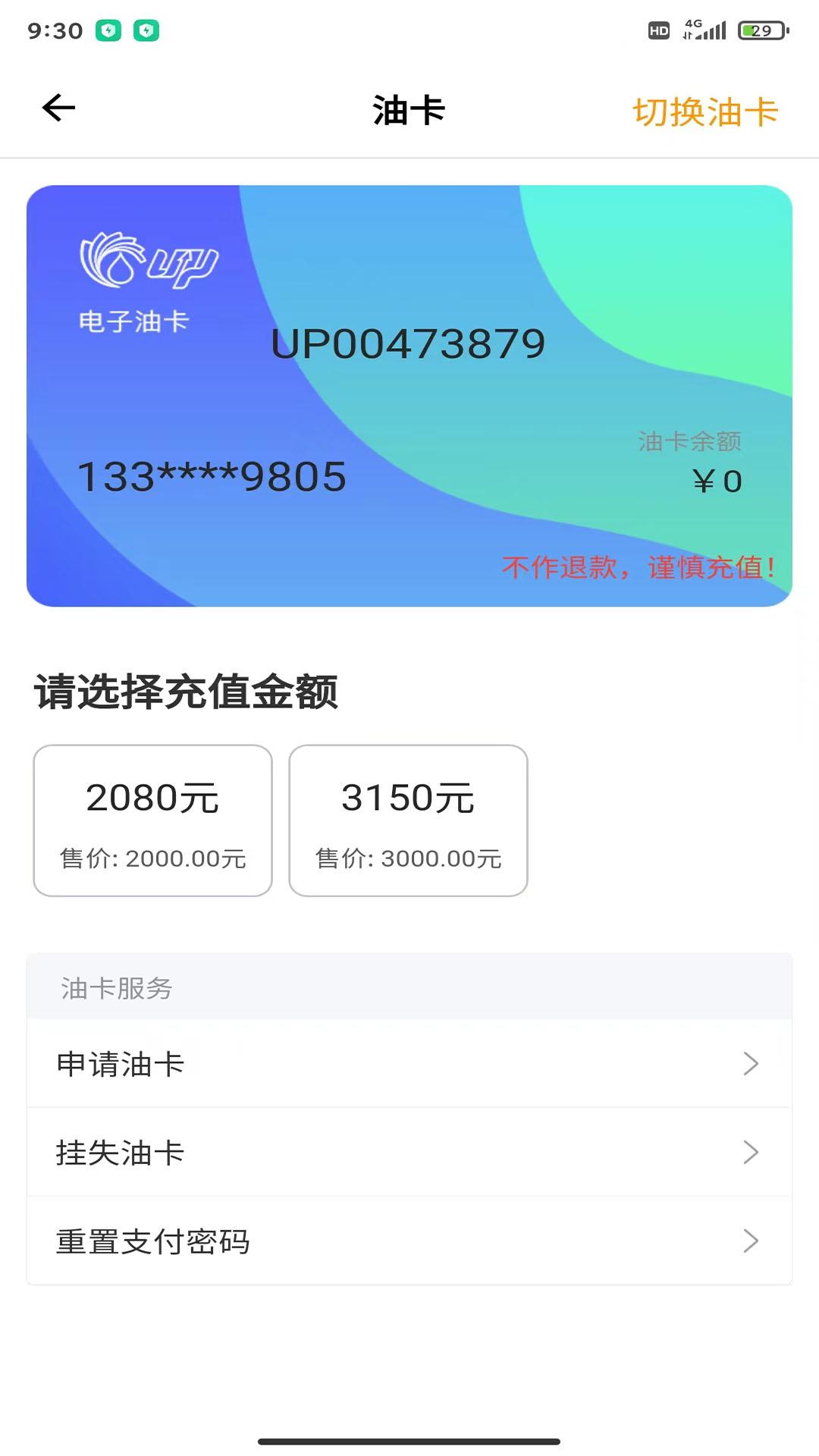Click the UP electronic fuel card logo
Screen dimensions: 819x1456
pyautogui.click(x=150, y=262)
